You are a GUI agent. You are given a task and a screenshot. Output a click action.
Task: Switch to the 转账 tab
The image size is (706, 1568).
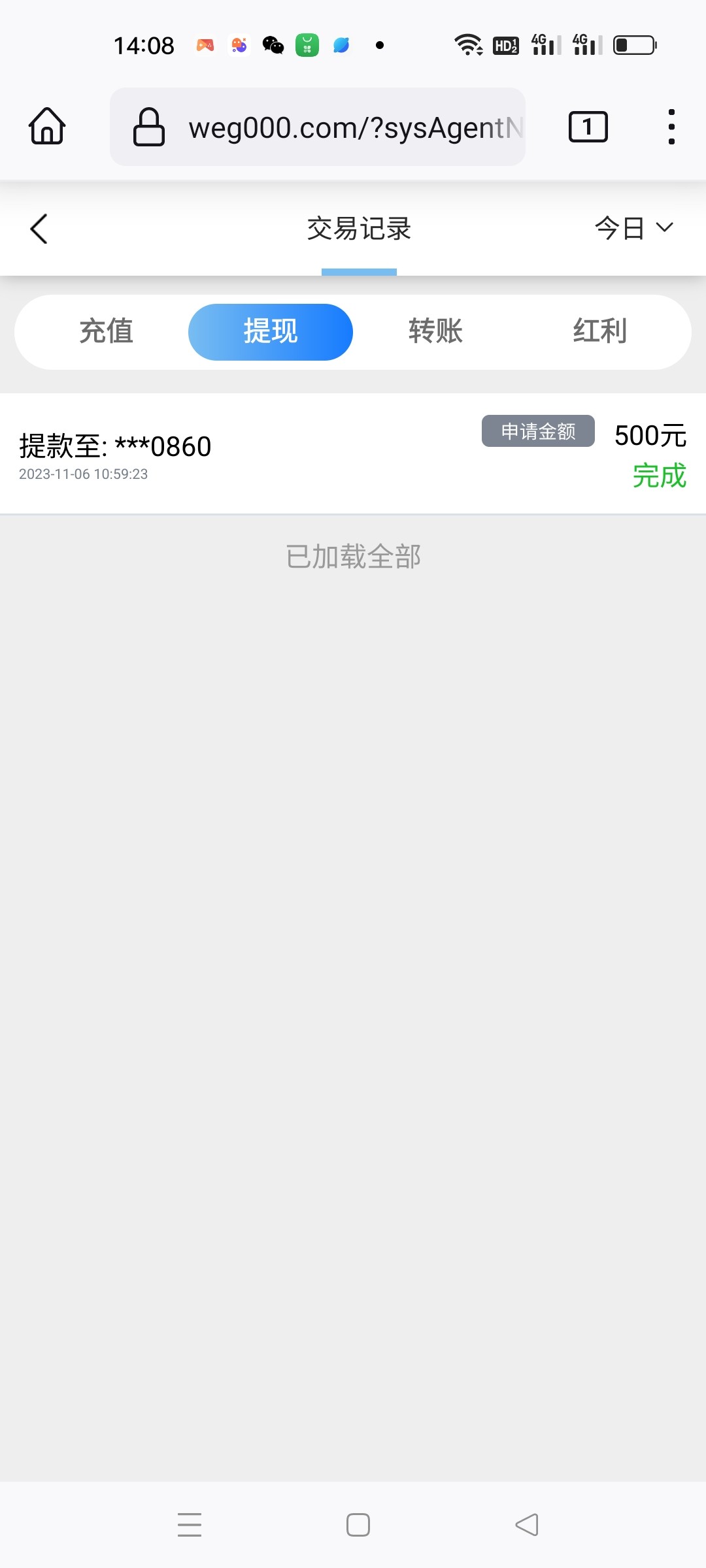point(435,331)
